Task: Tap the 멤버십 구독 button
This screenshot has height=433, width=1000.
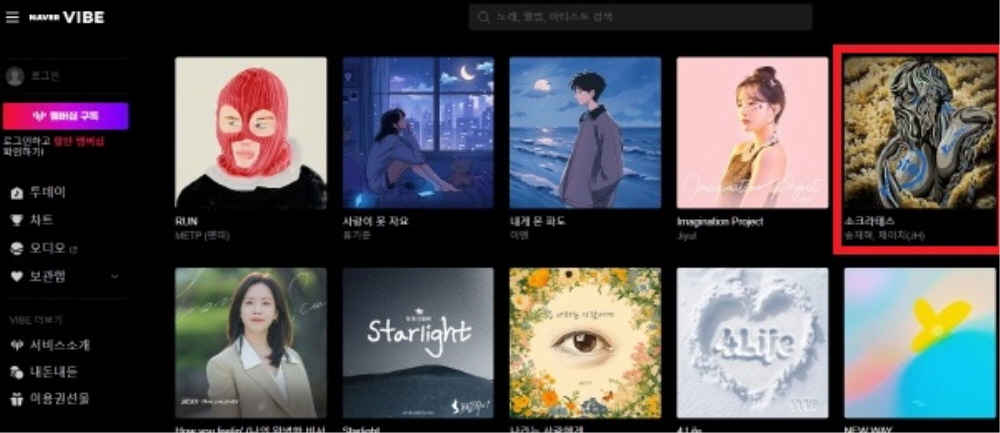Action: click(65, 116)
